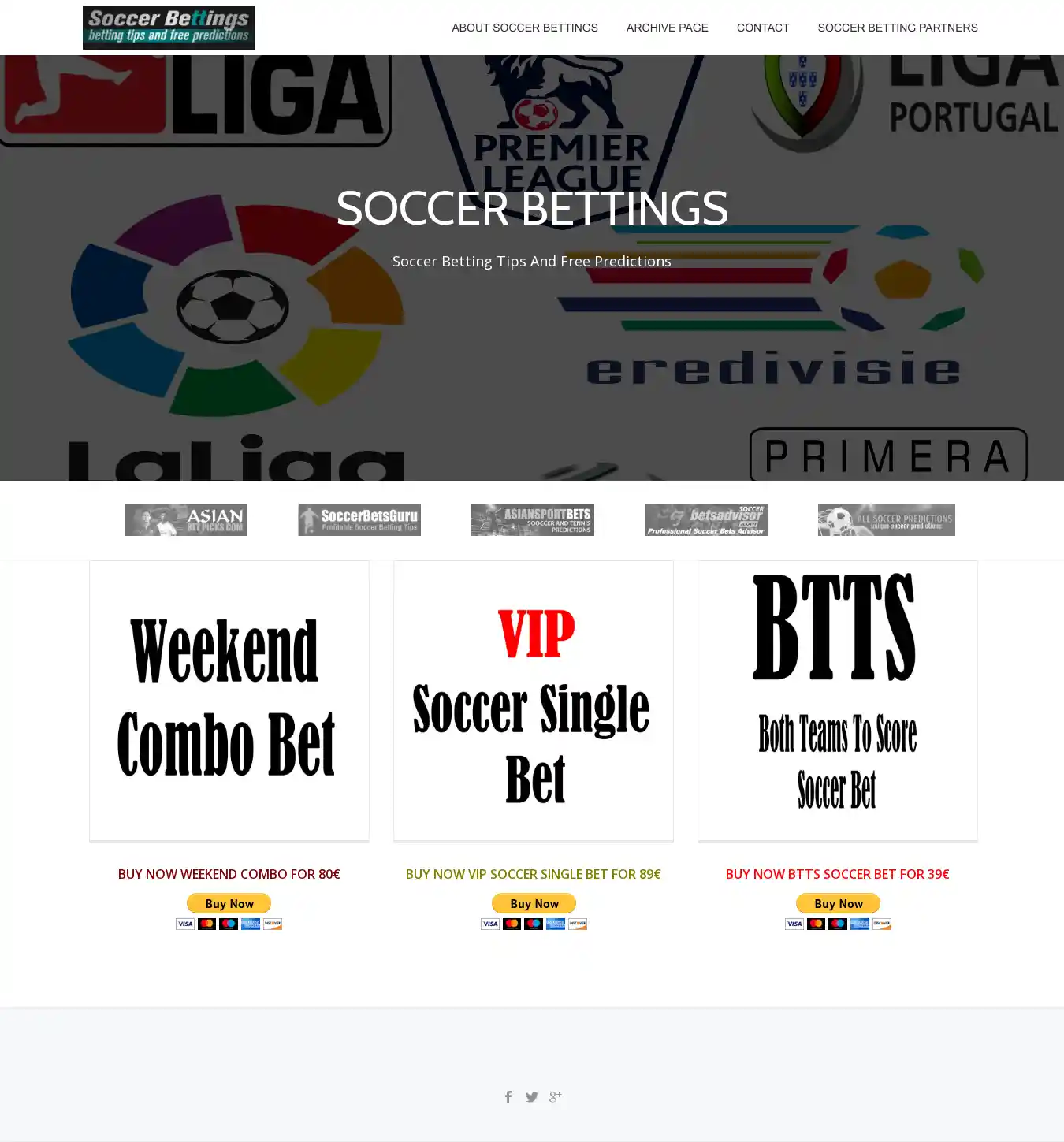Buy Now BTTS Soccer Bet for 39€
1064x1142 pixels.
pyautogui.click(x=838, y=903)
